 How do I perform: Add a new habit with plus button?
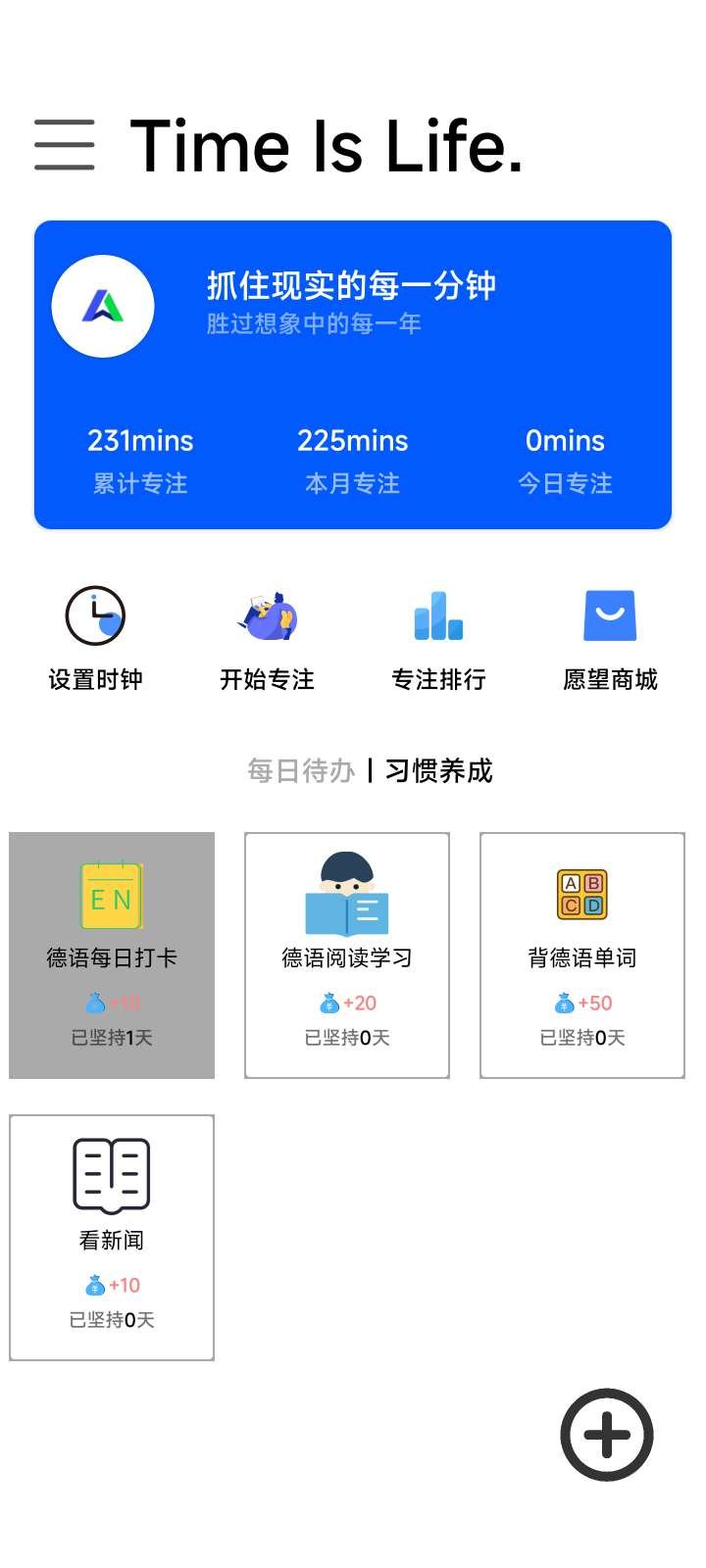[x=606, y=1435]
